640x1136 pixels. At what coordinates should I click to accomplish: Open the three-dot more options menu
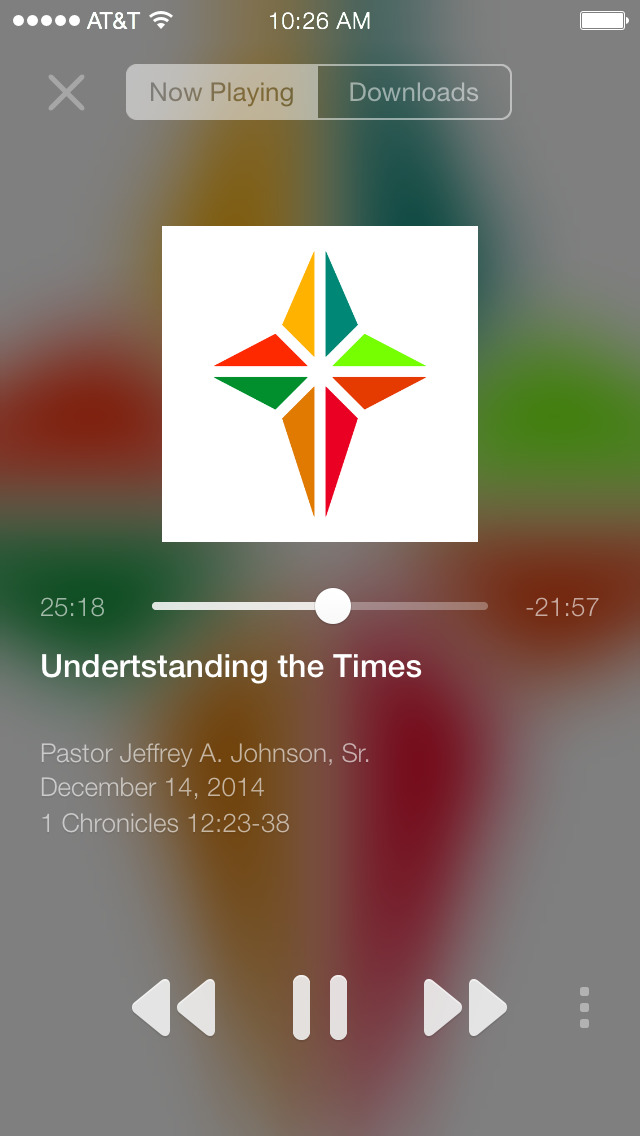click(x=584, y=1007)
